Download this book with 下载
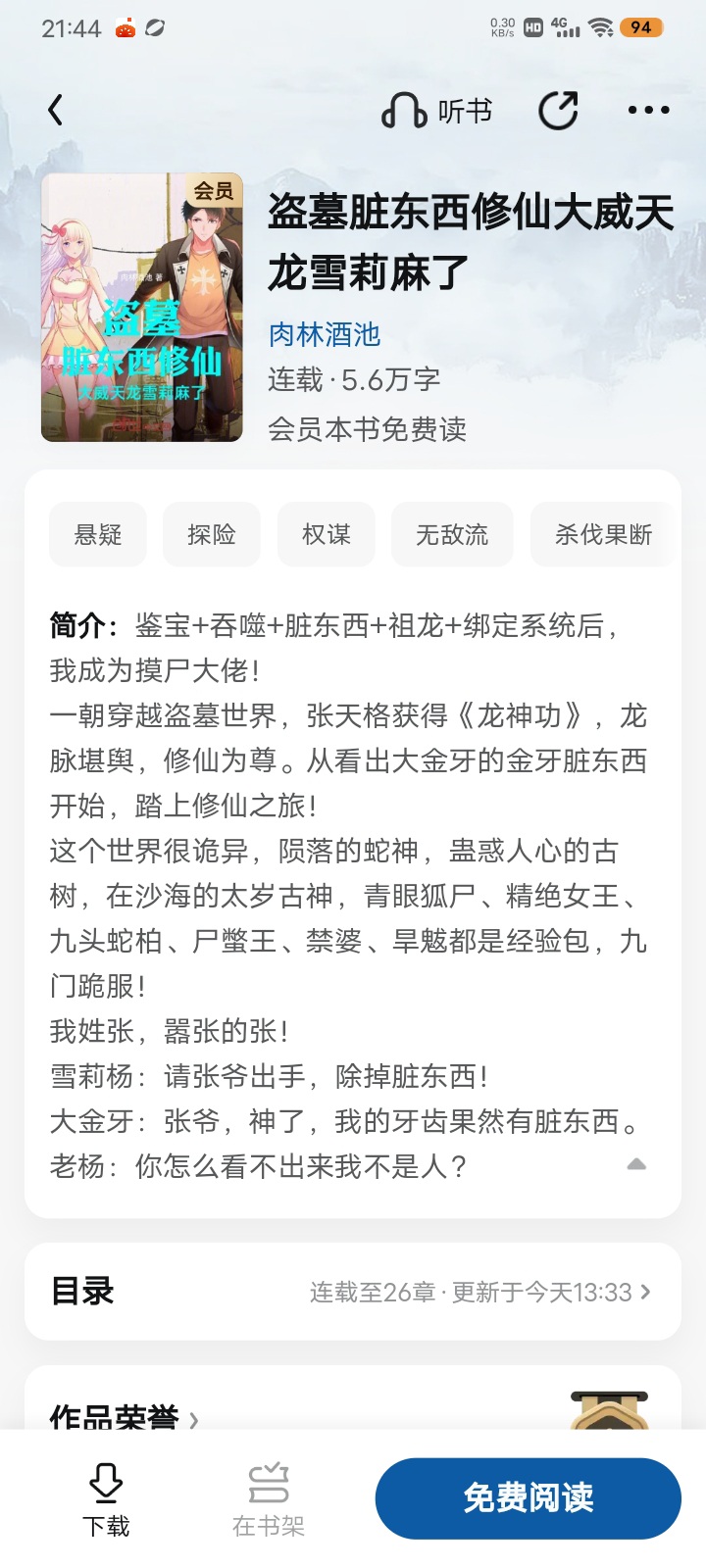 [106, 1499]
